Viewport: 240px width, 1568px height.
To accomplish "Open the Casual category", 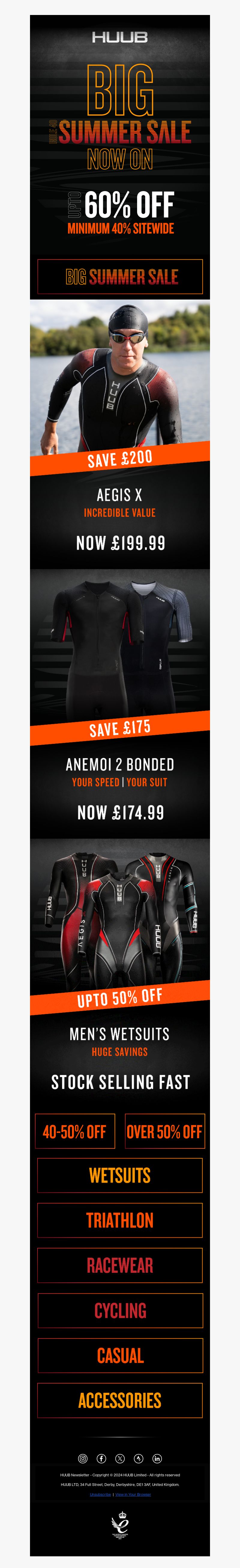I will 120,1356.
